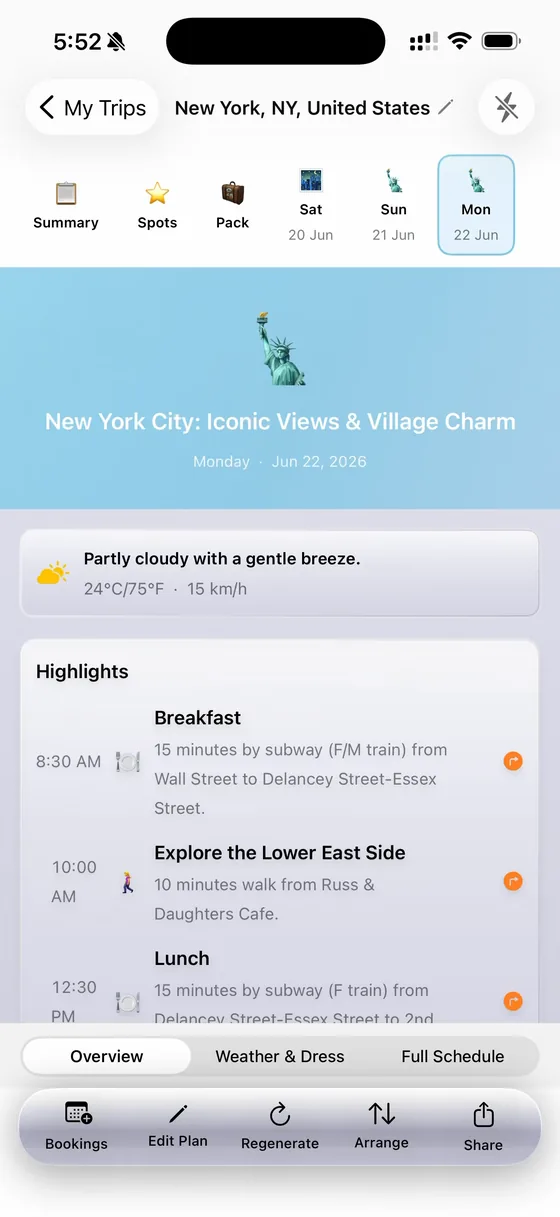
Task: Open Bookings from the bottom toolbar
Action: click(x=77, y=1126)
